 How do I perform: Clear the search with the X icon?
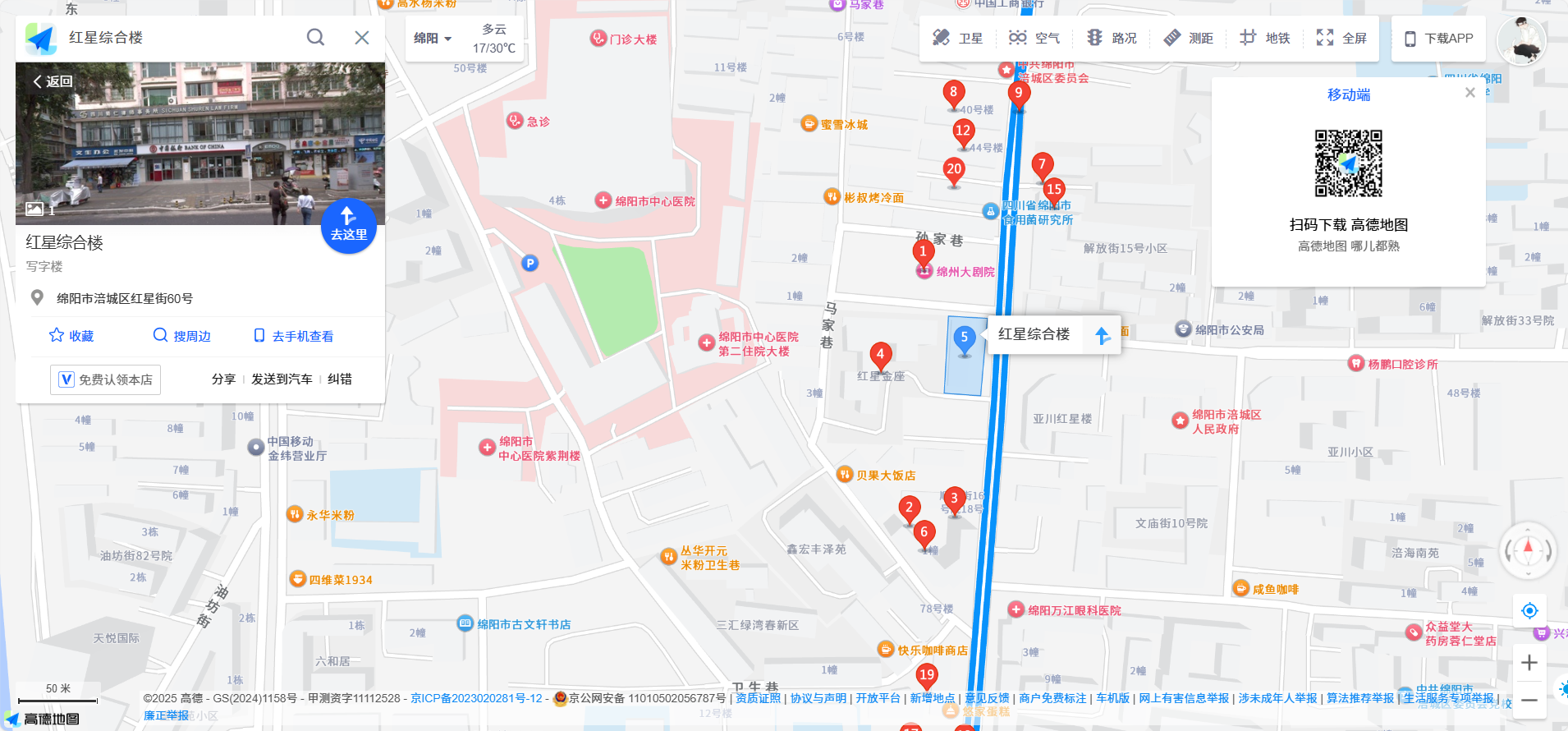pos(362,38)
